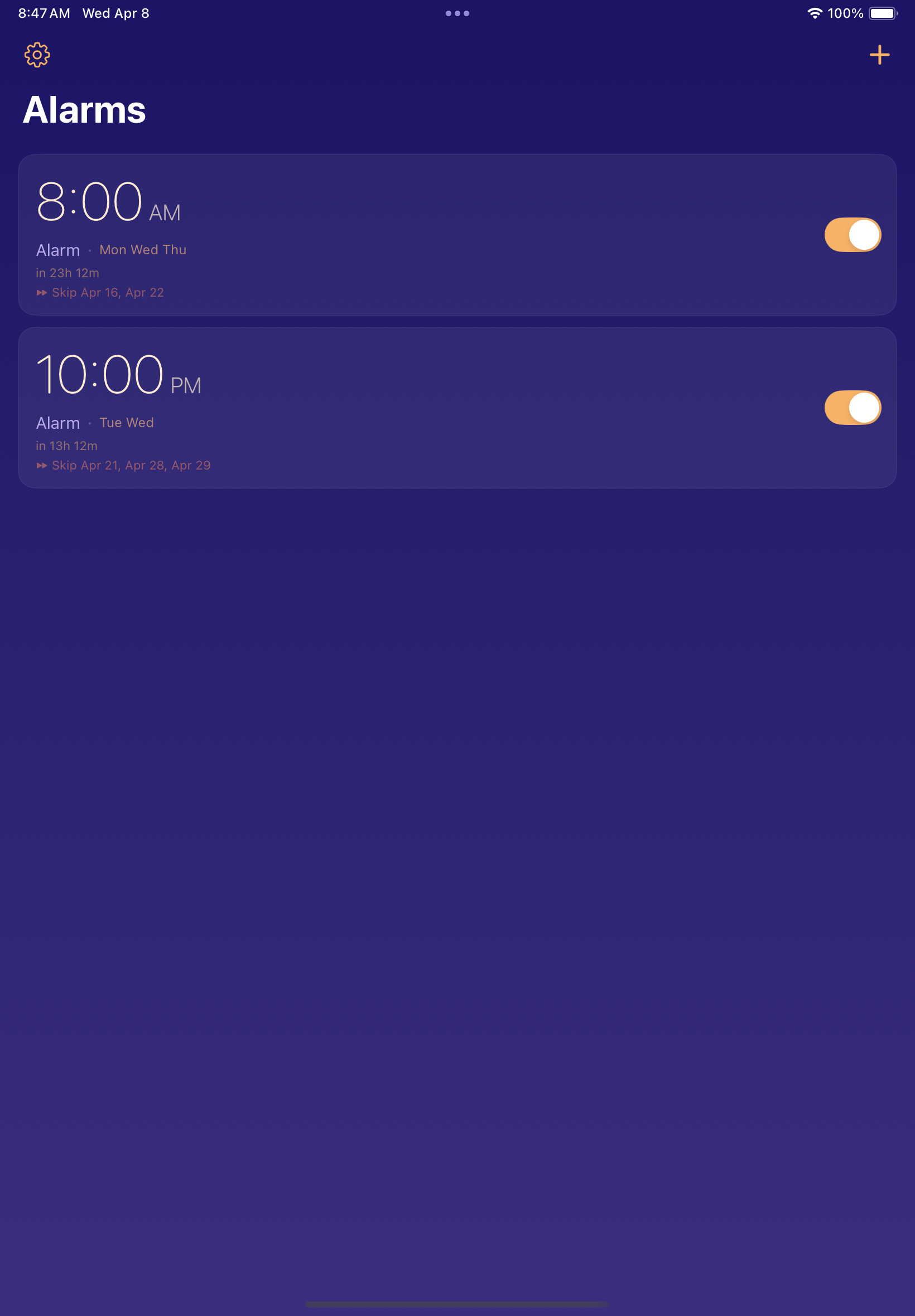Tap the Wed Apr 8 date in status bar
Screen dimensions: 915x1316
click(116, 13)
